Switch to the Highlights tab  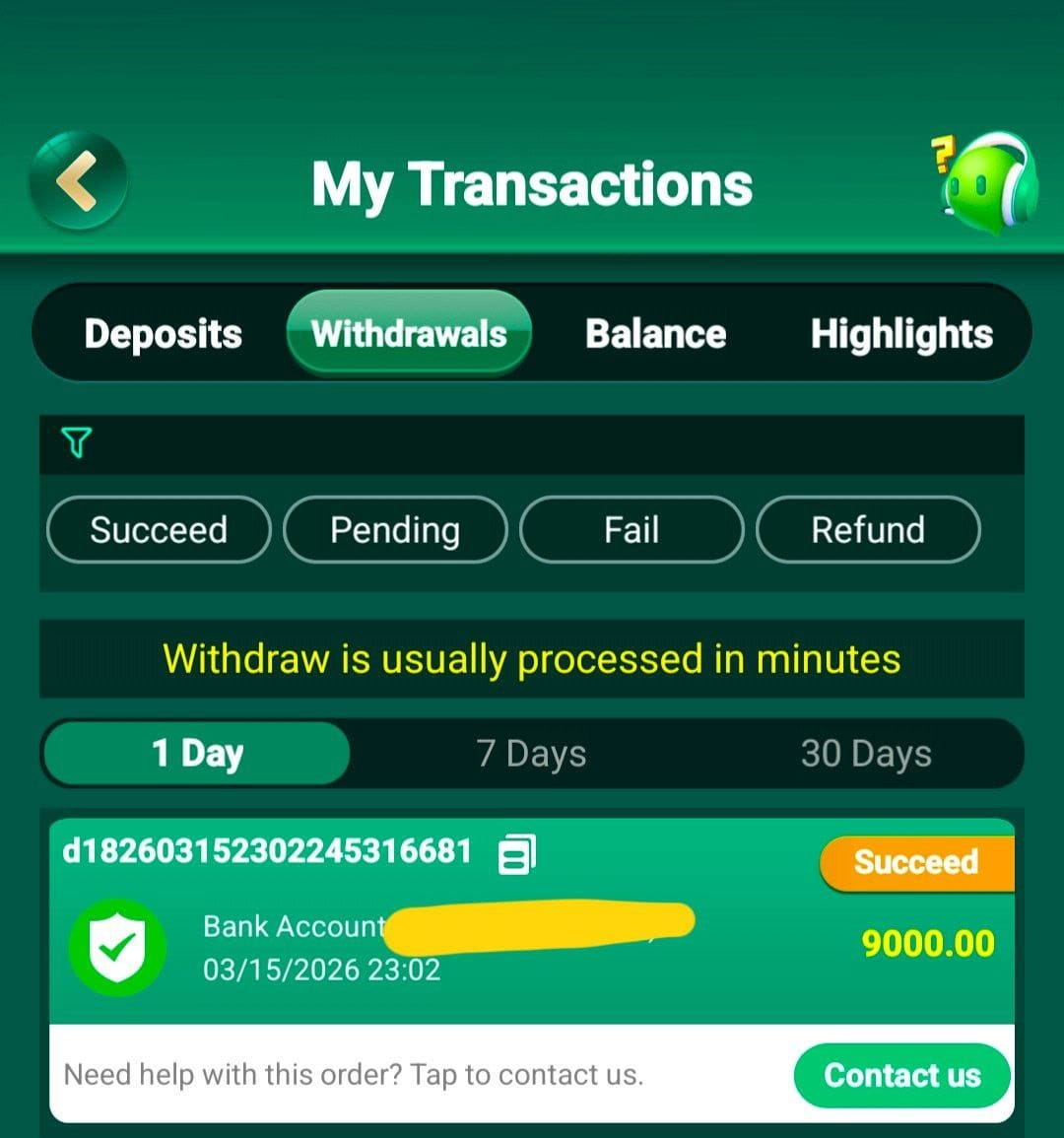point(900,334)
